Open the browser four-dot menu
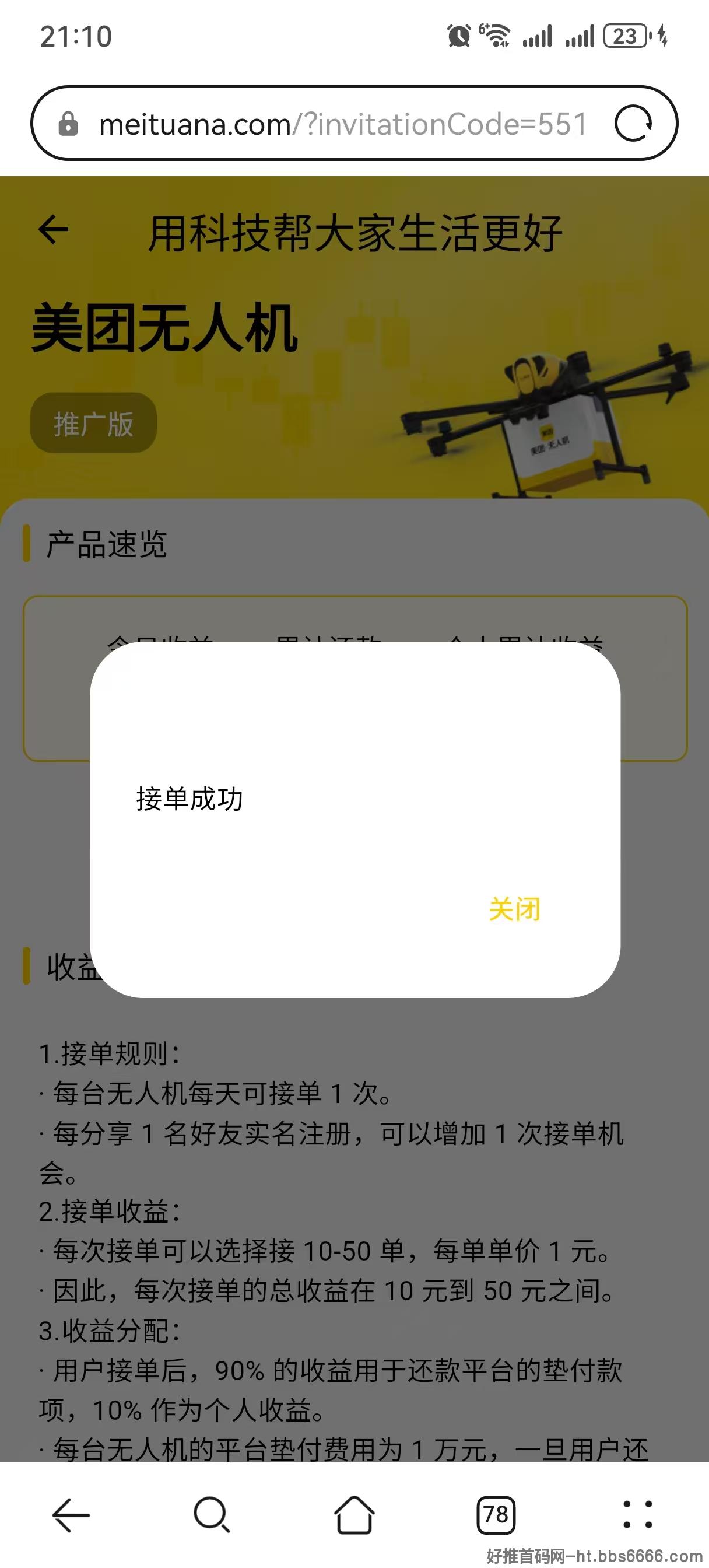The image size is (709, 1568). click(x=638, y=1514)
